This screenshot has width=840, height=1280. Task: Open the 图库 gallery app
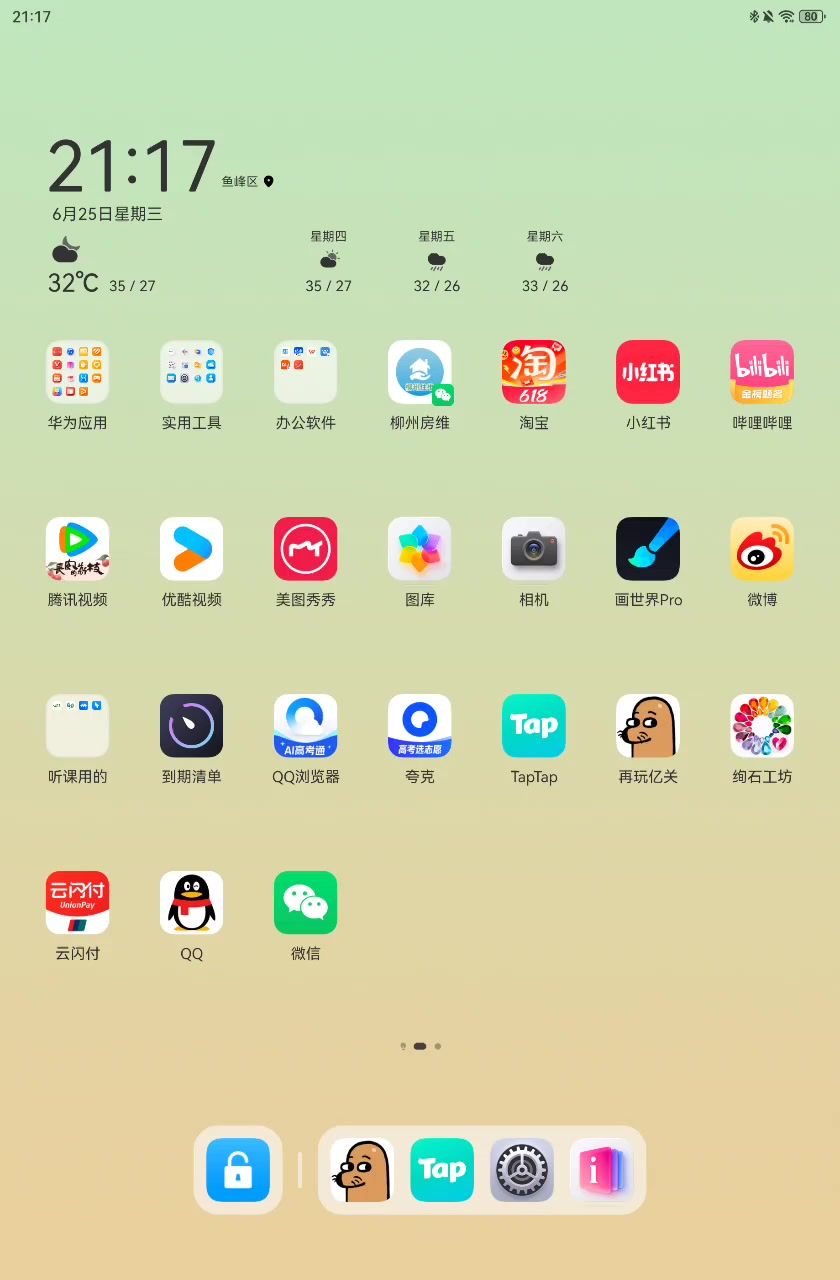(420, 549)
